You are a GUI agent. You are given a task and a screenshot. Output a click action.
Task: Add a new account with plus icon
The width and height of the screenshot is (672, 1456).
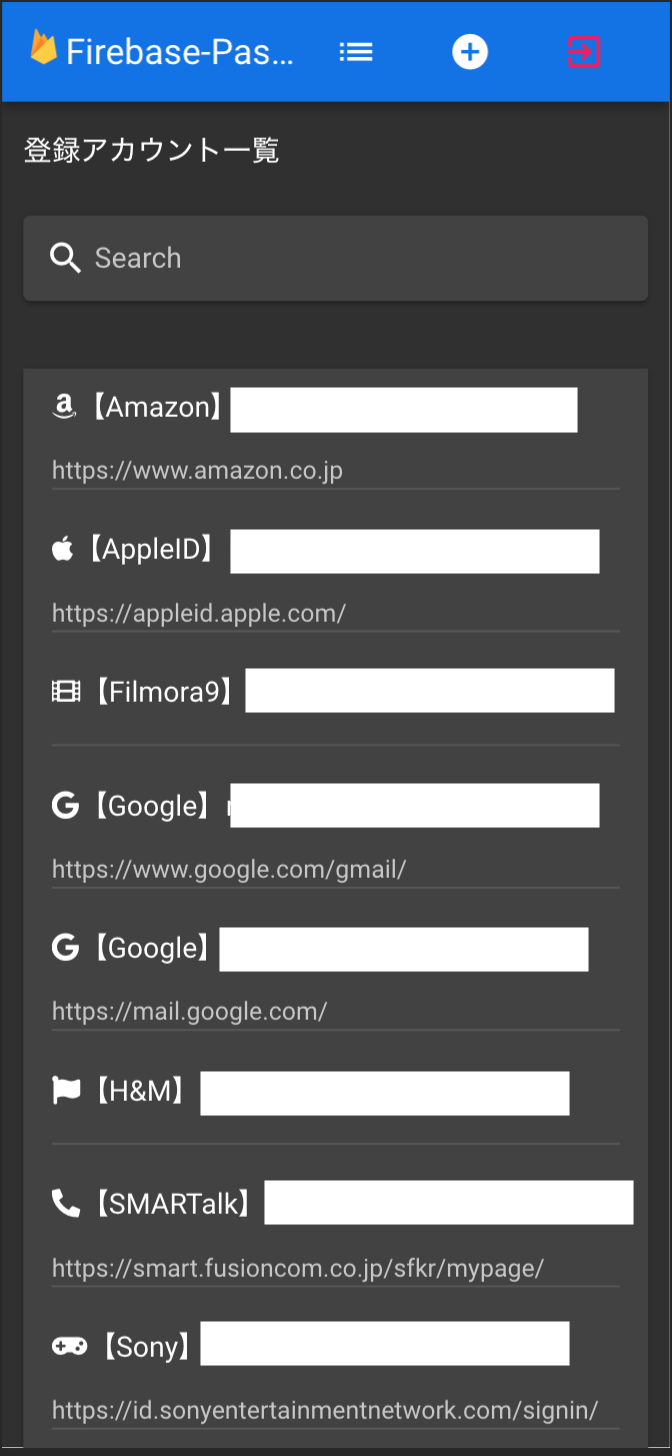[470, 52]
